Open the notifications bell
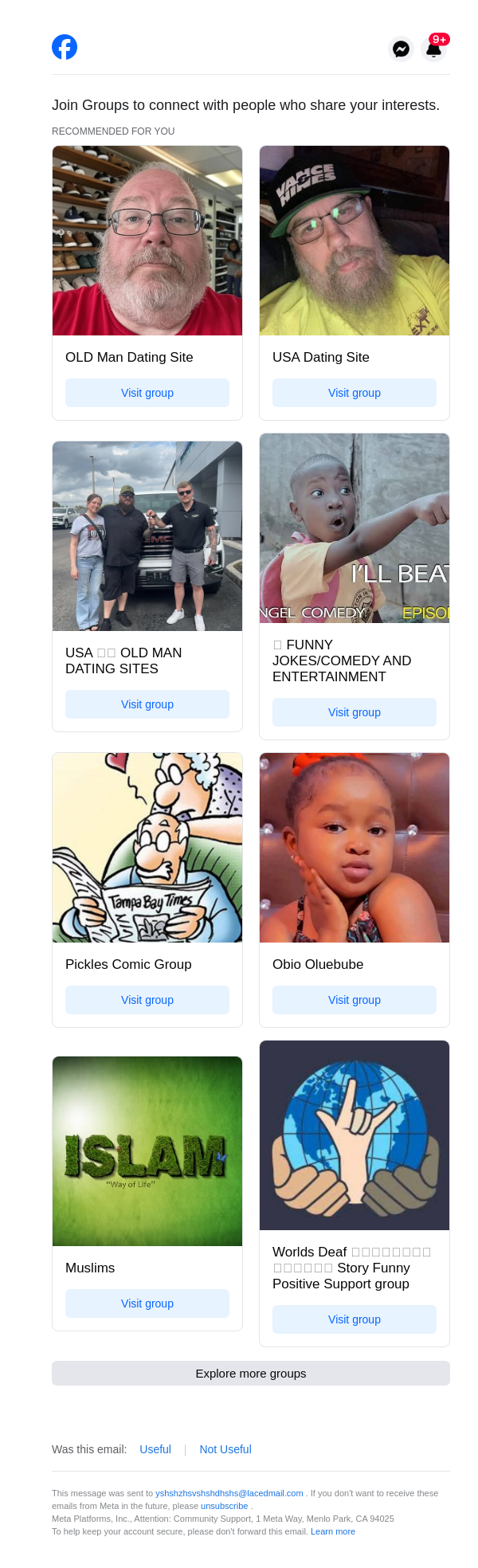Viewport: 478px width, 1568px height. click(x=434, y=49)
